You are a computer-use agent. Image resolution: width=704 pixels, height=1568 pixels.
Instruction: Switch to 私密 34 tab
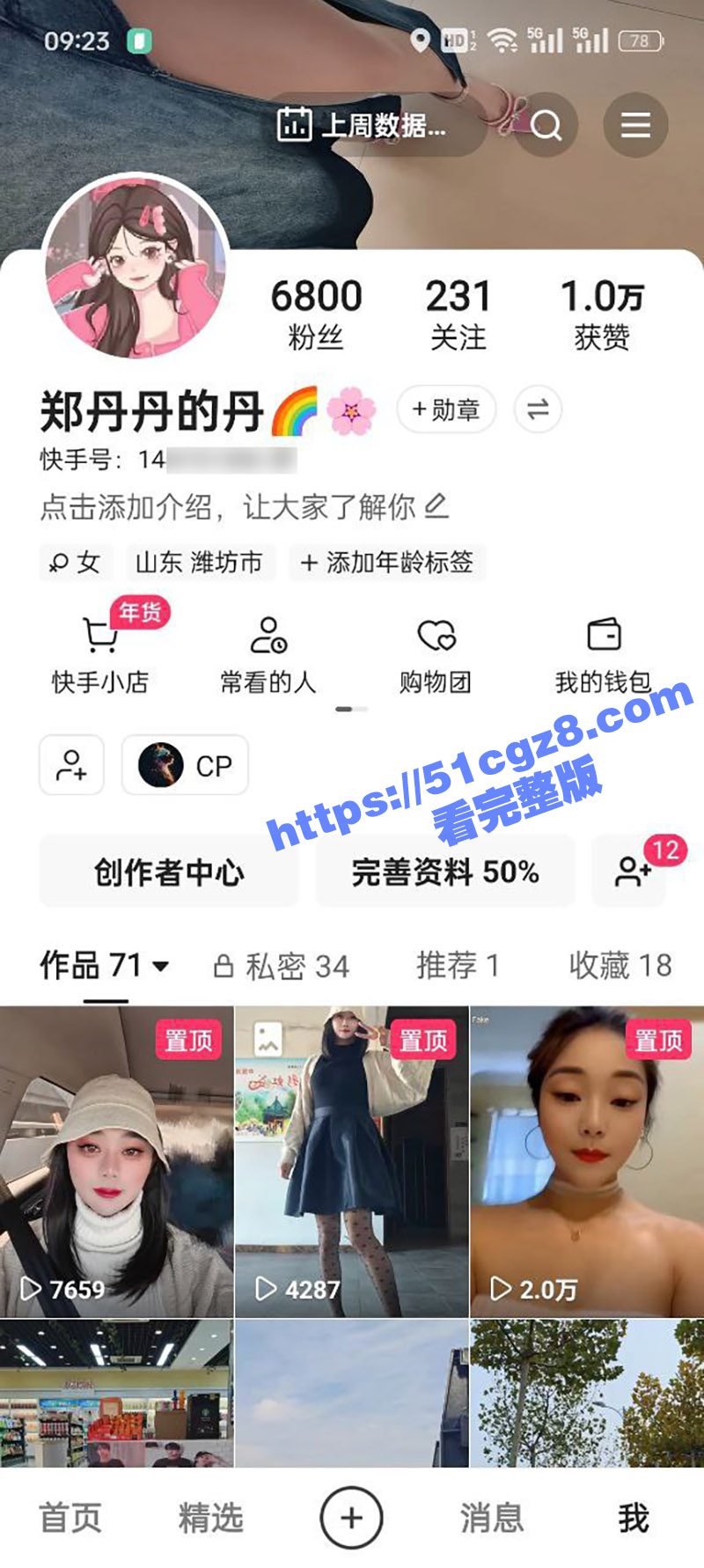click(282, 966)
